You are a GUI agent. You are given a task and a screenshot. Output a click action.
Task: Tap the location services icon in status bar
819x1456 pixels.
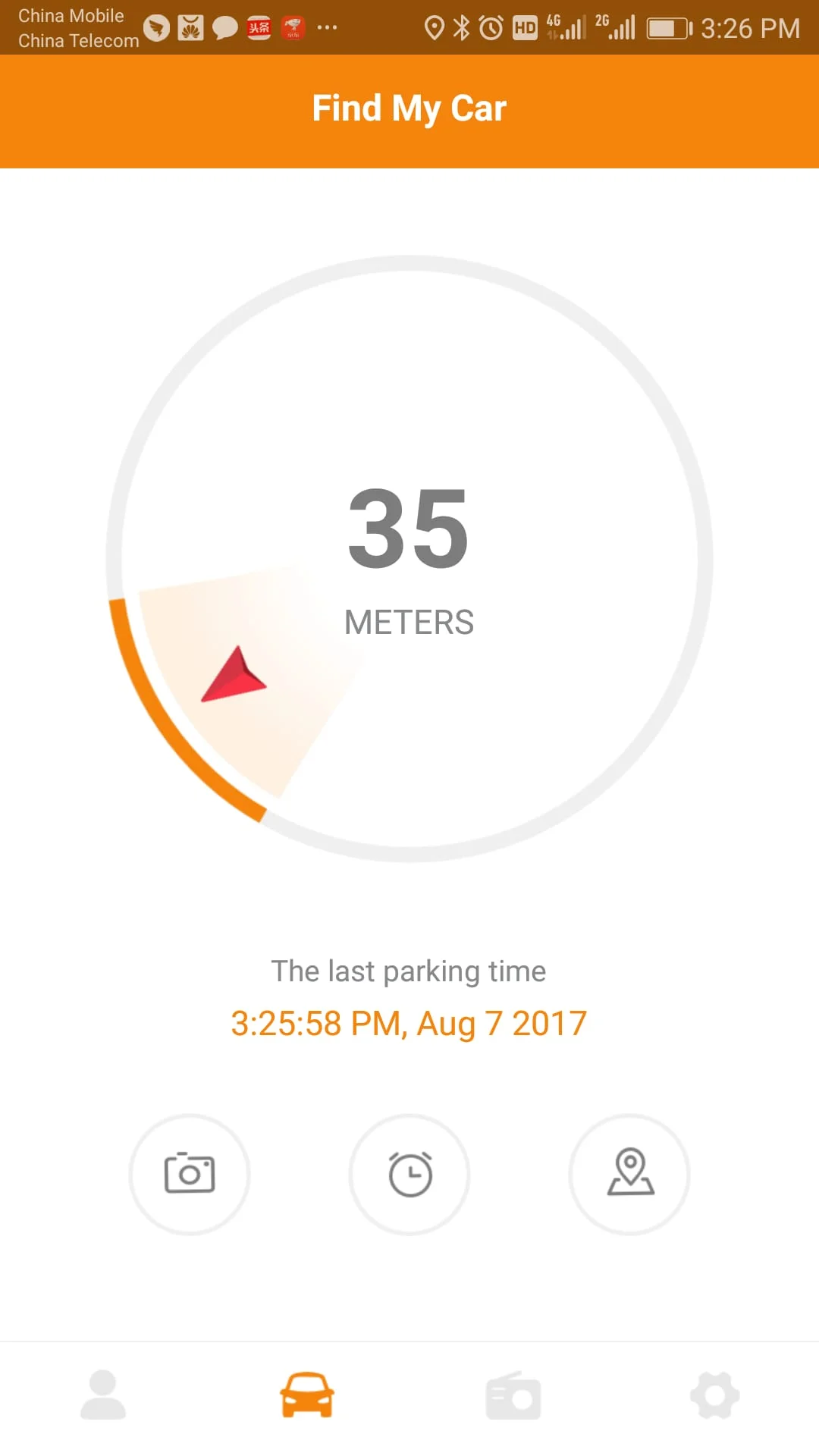pyautogui.click(x=434, y=27)
